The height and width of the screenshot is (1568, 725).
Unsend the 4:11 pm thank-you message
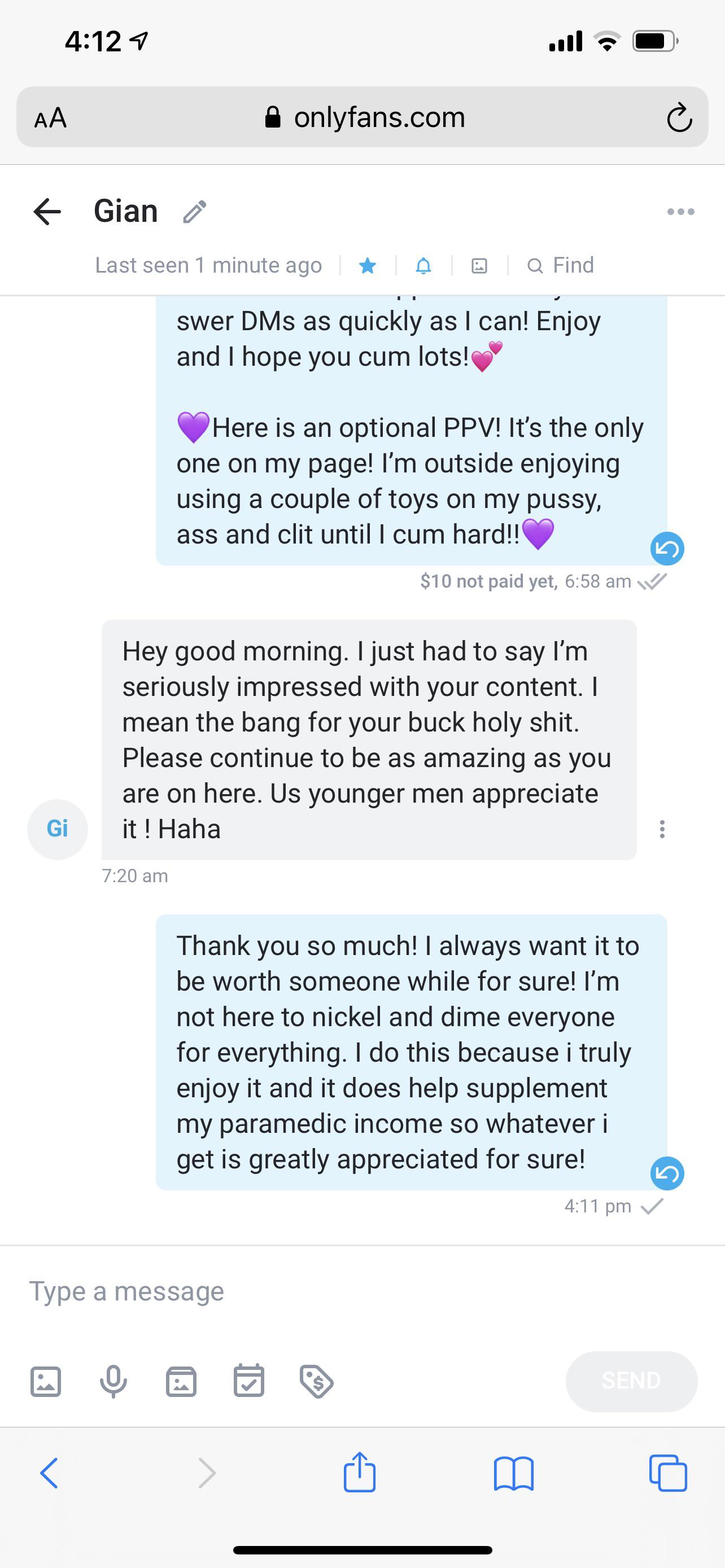point(667,1173)
